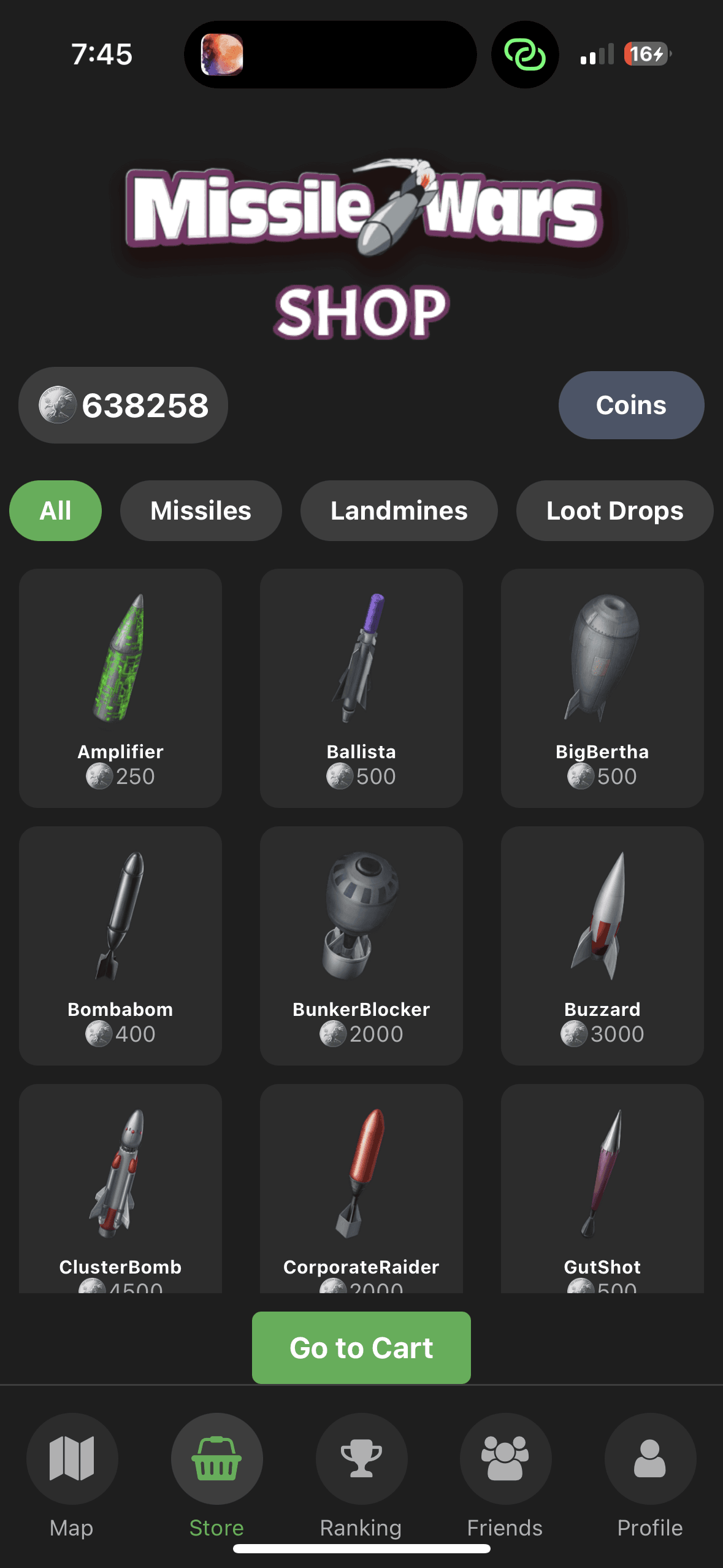Go to Cart

pos(361,1347)
